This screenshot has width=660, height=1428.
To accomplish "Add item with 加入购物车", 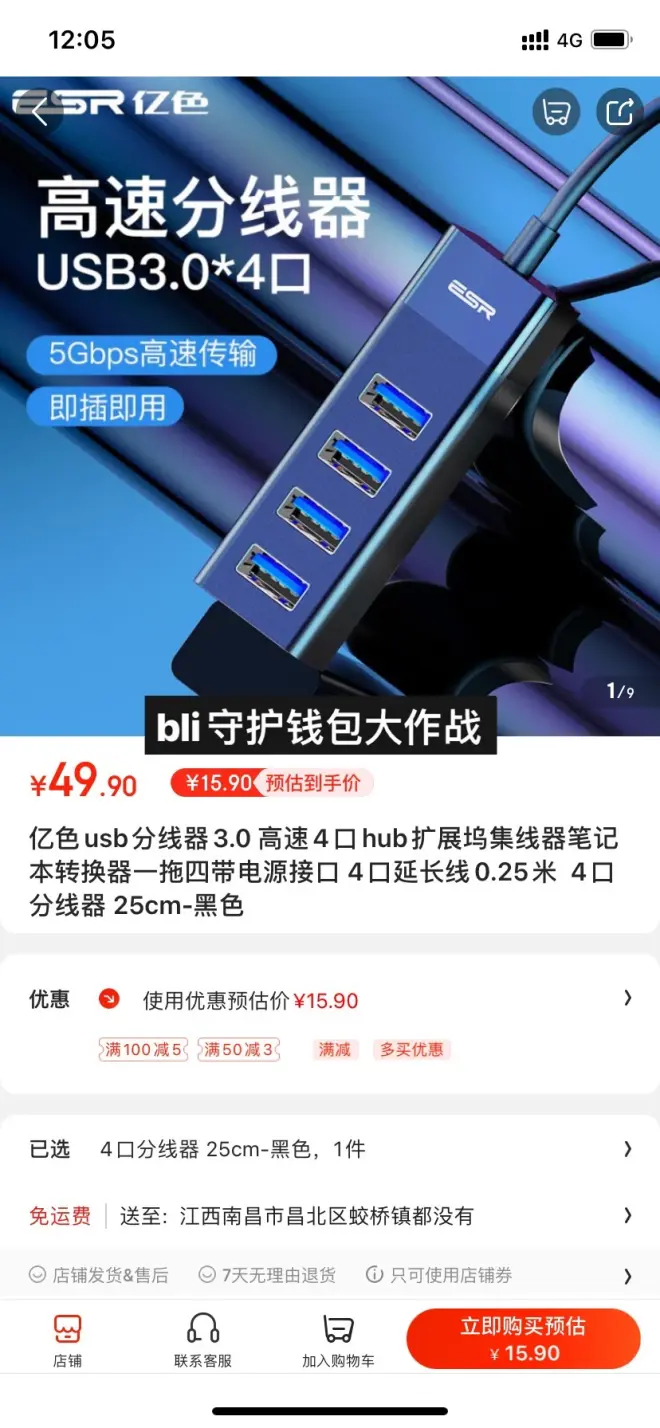I will [x=338, y=1340].
